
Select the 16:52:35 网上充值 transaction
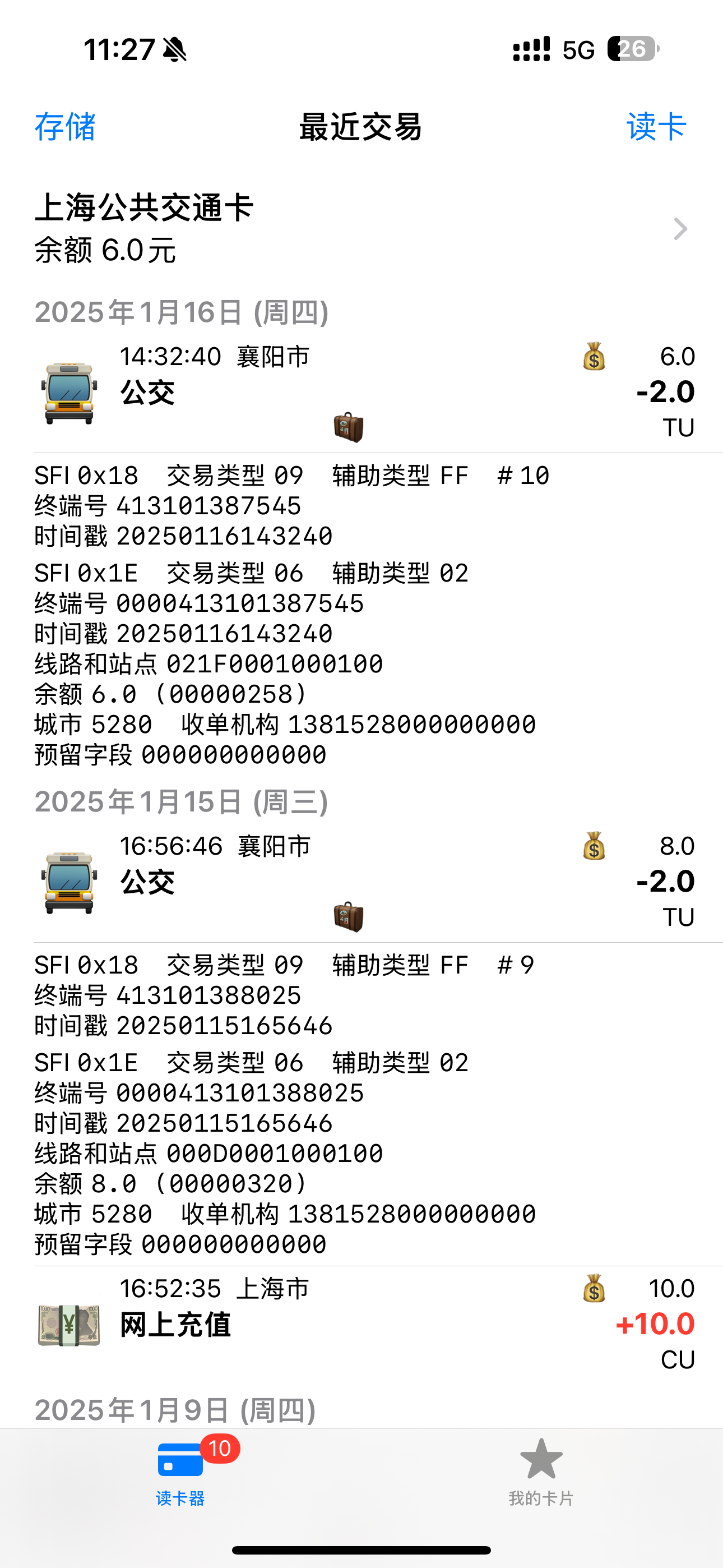(x=361, y=1323)
